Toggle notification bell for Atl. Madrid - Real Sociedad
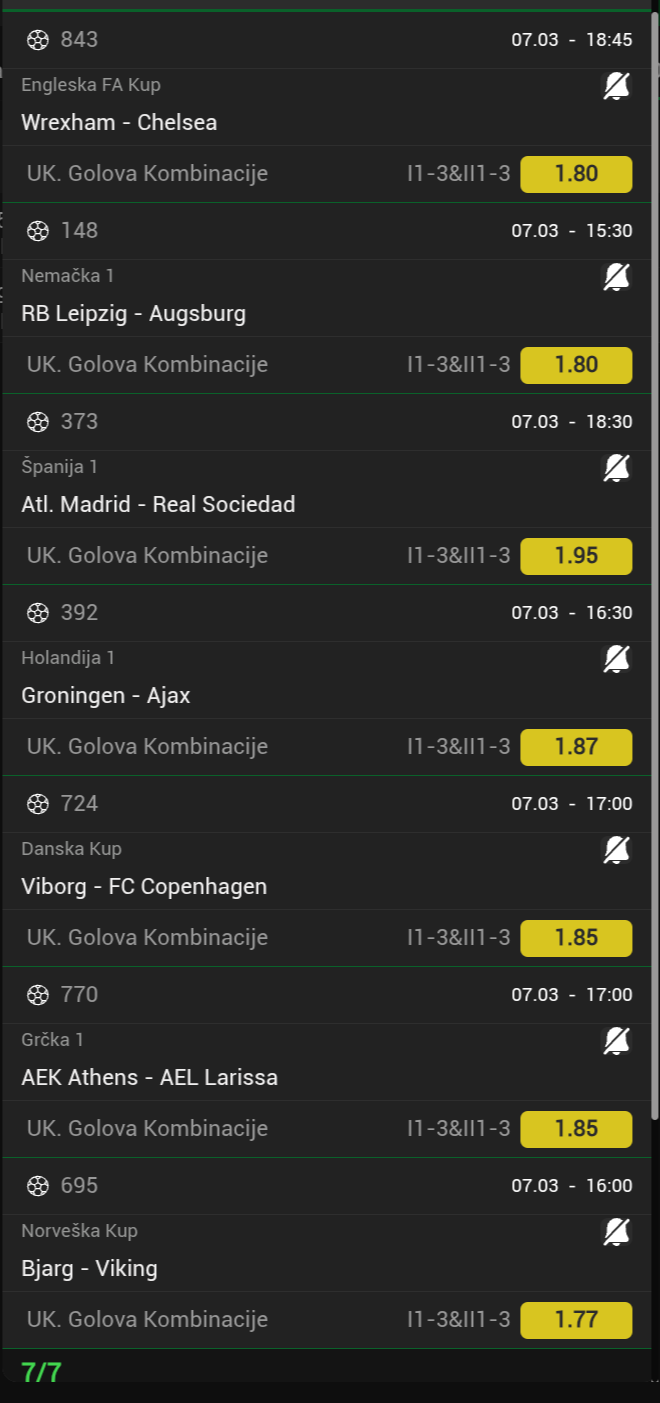Screen dimensions: 660x1403 pyautogui.click(x=616, y=468)
